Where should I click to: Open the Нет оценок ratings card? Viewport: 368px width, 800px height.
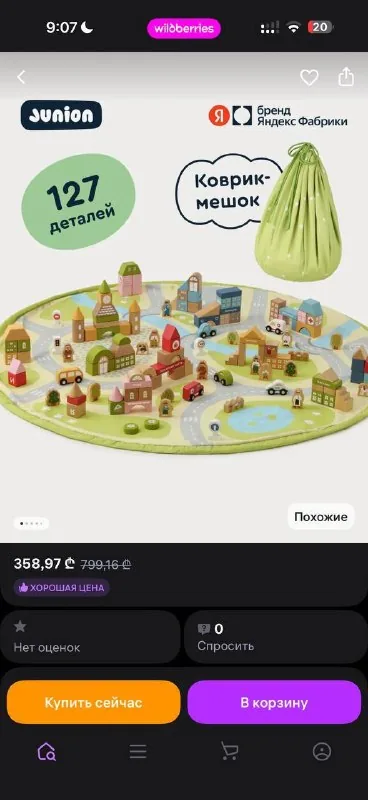(x=90, y=637)
